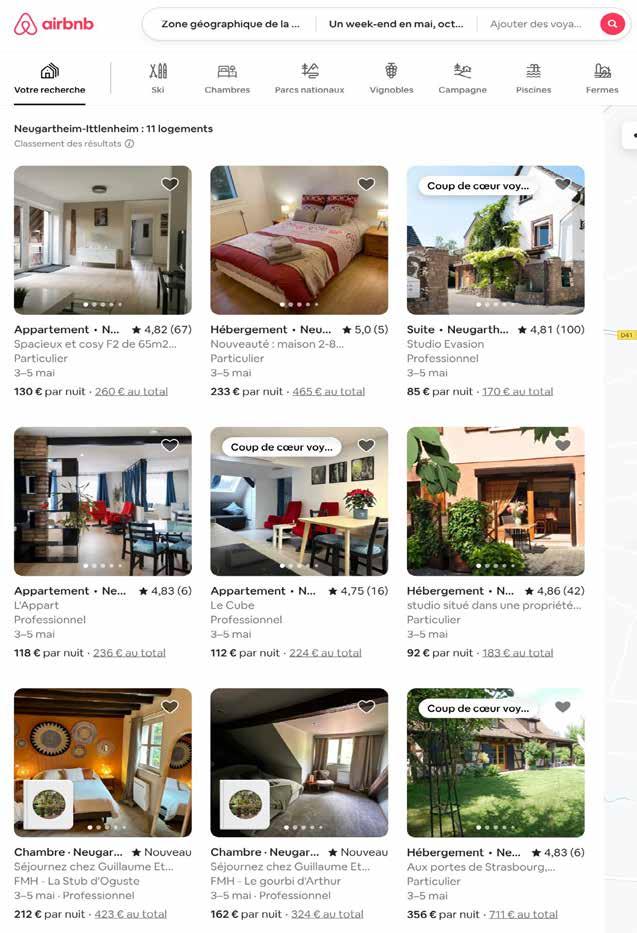Image resolution: width=637 pixels, height=933 pixels.
Task: Open 'FMH - La Stub d'Oguste' room
Action: tap(102, 762)
